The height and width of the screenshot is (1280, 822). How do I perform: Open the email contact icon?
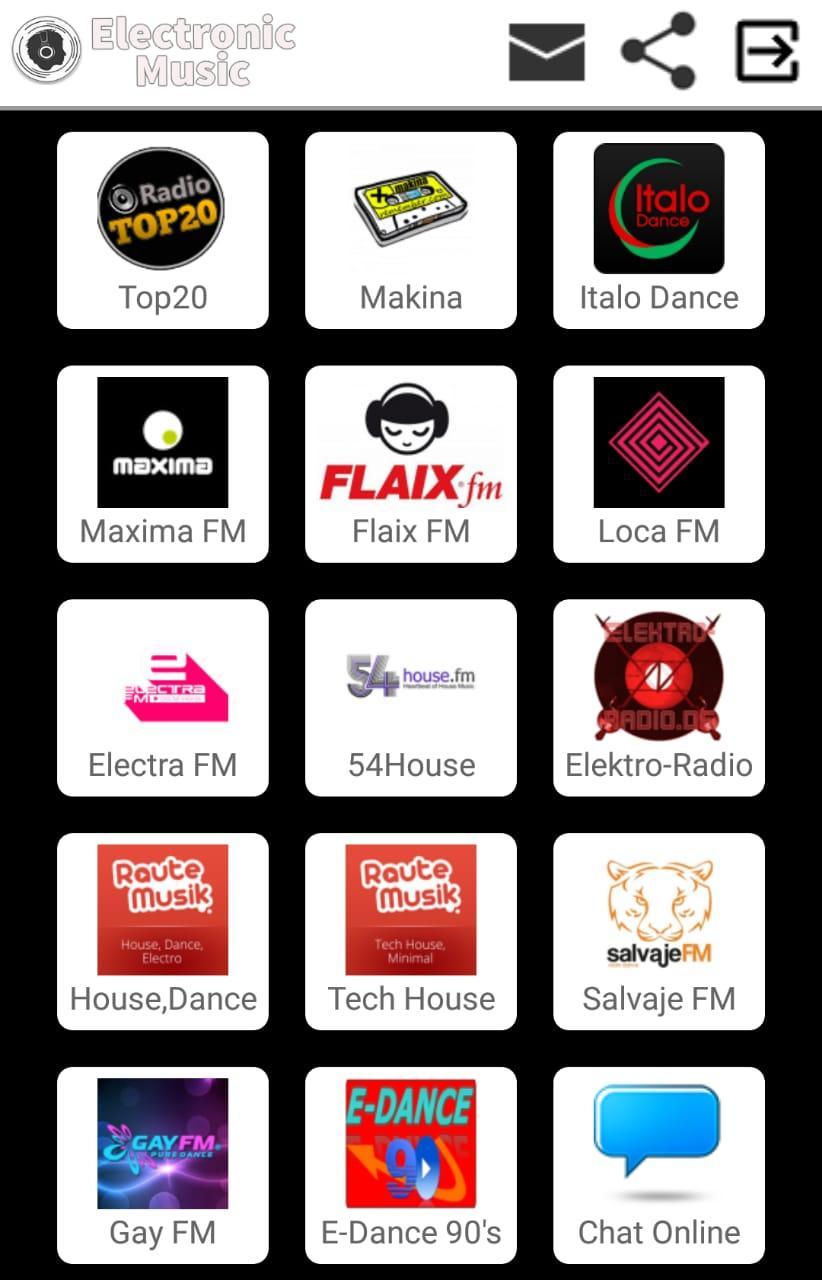coord(546,52)
